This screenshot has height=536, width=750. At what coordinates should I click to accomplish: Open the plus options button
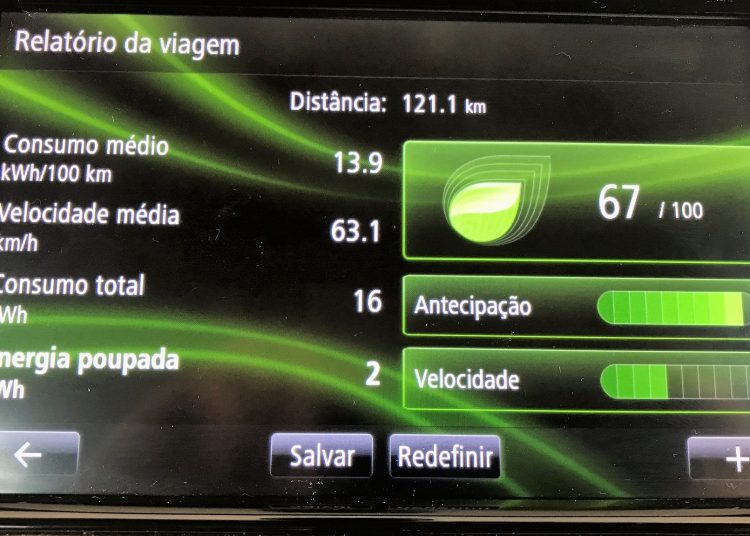(722, 459)
